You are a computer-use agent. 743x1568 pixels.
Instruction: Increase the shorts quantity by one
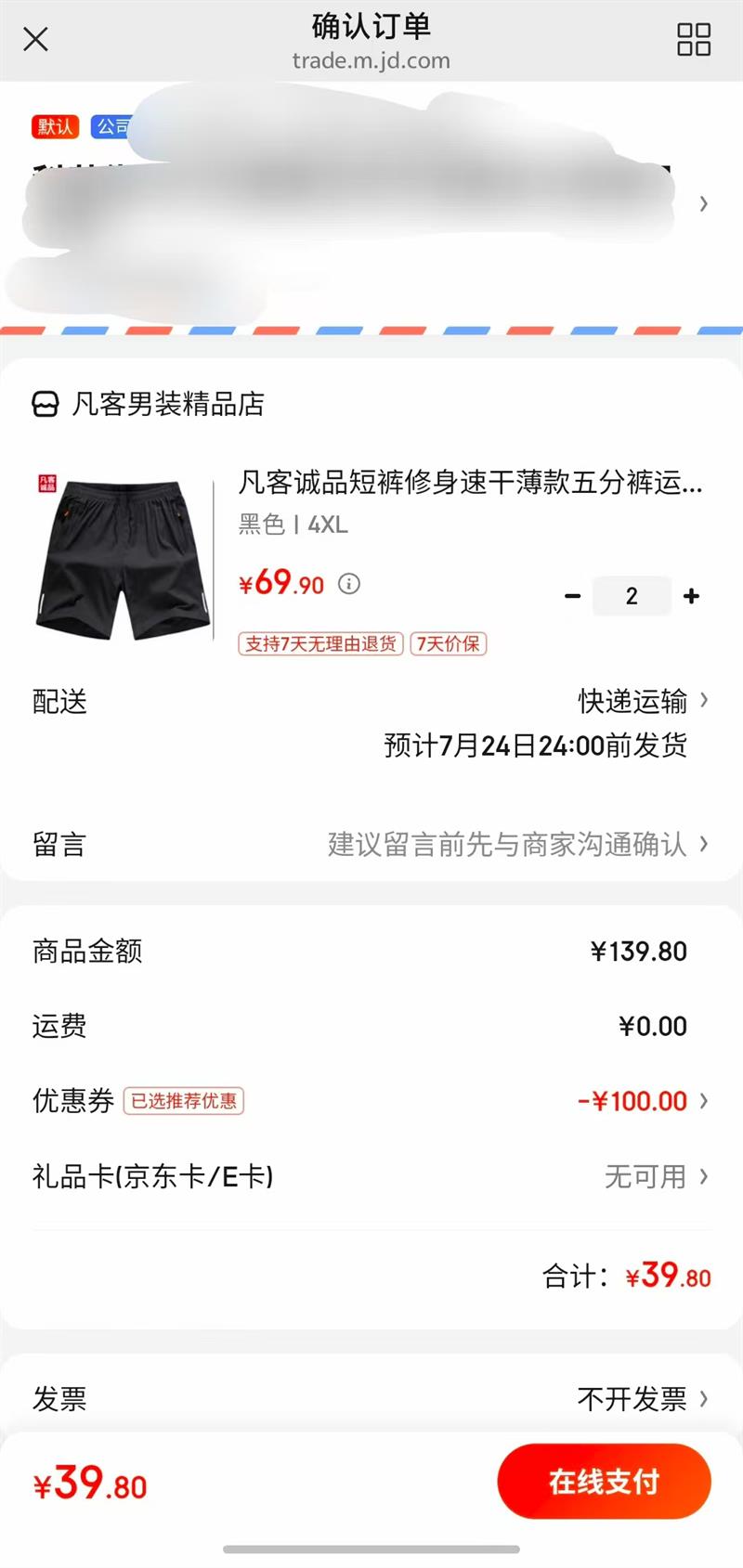click(x=691, y=596)
